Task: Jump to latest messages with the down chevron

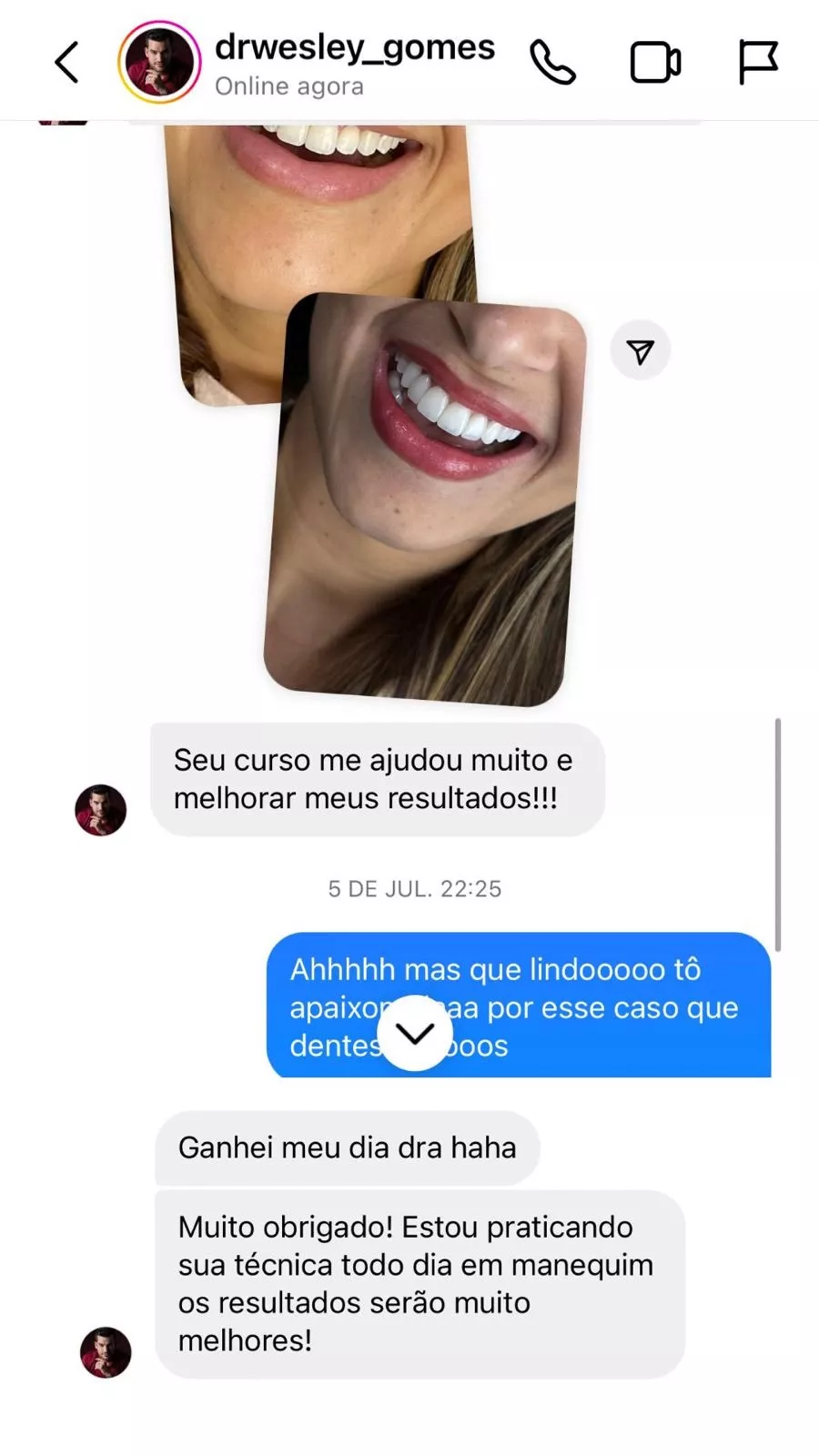Action: [x=416, y=1033]
